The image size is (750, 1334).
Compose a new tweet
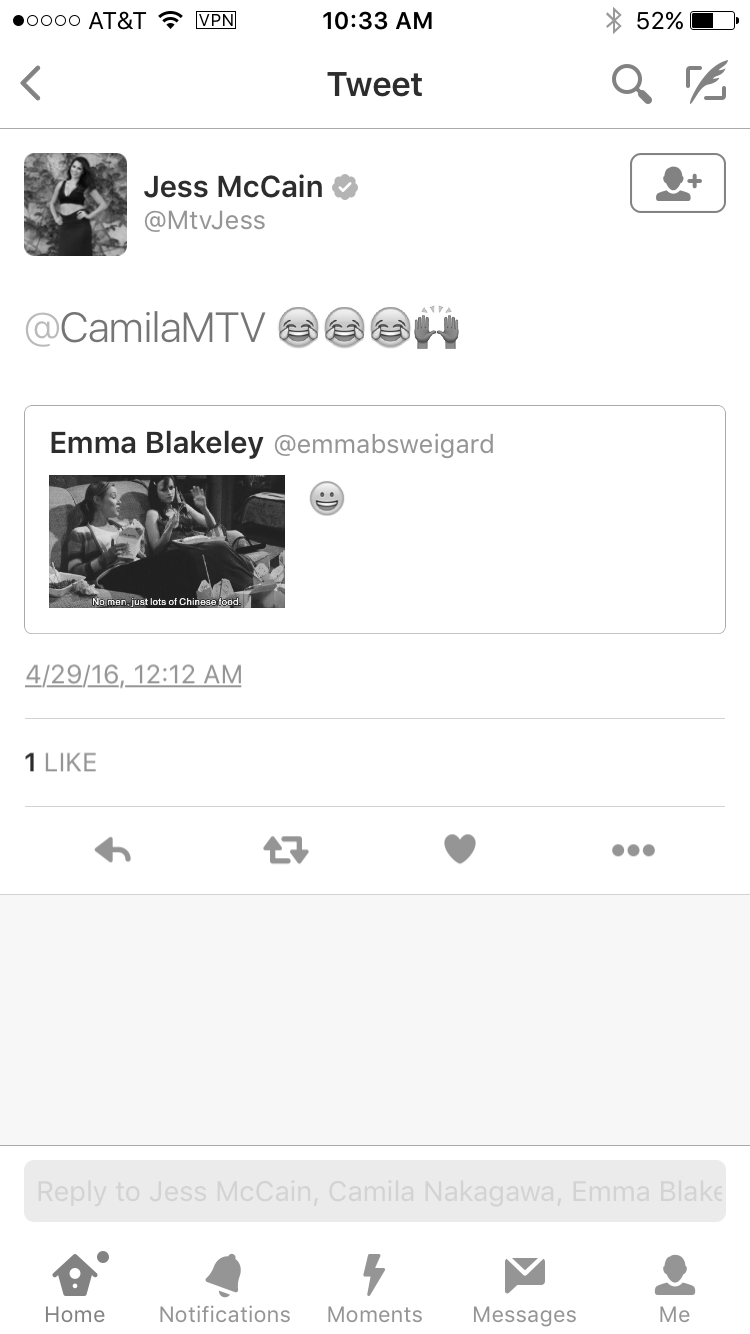[x=706, y=84]
